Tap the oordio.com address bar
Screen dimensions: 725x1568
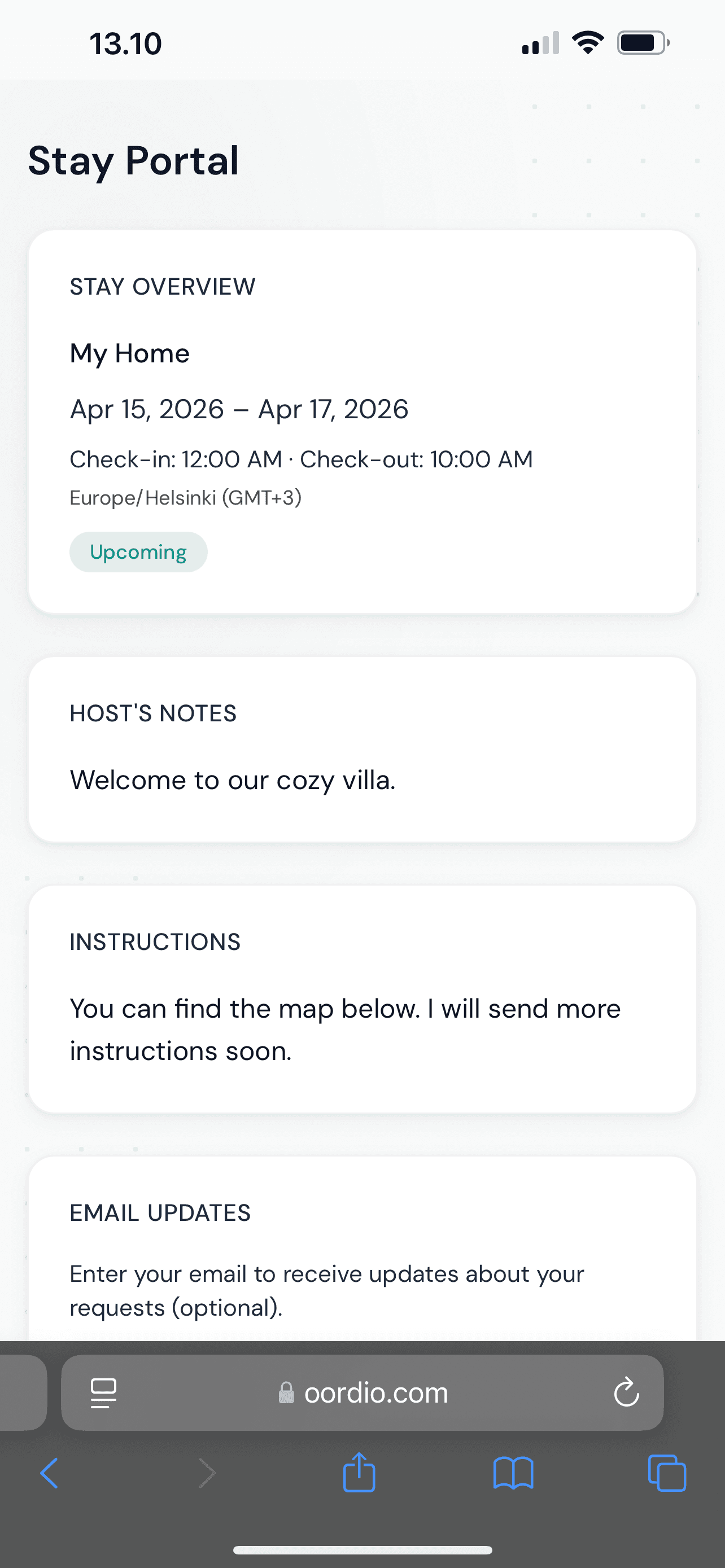[375, 1392]
